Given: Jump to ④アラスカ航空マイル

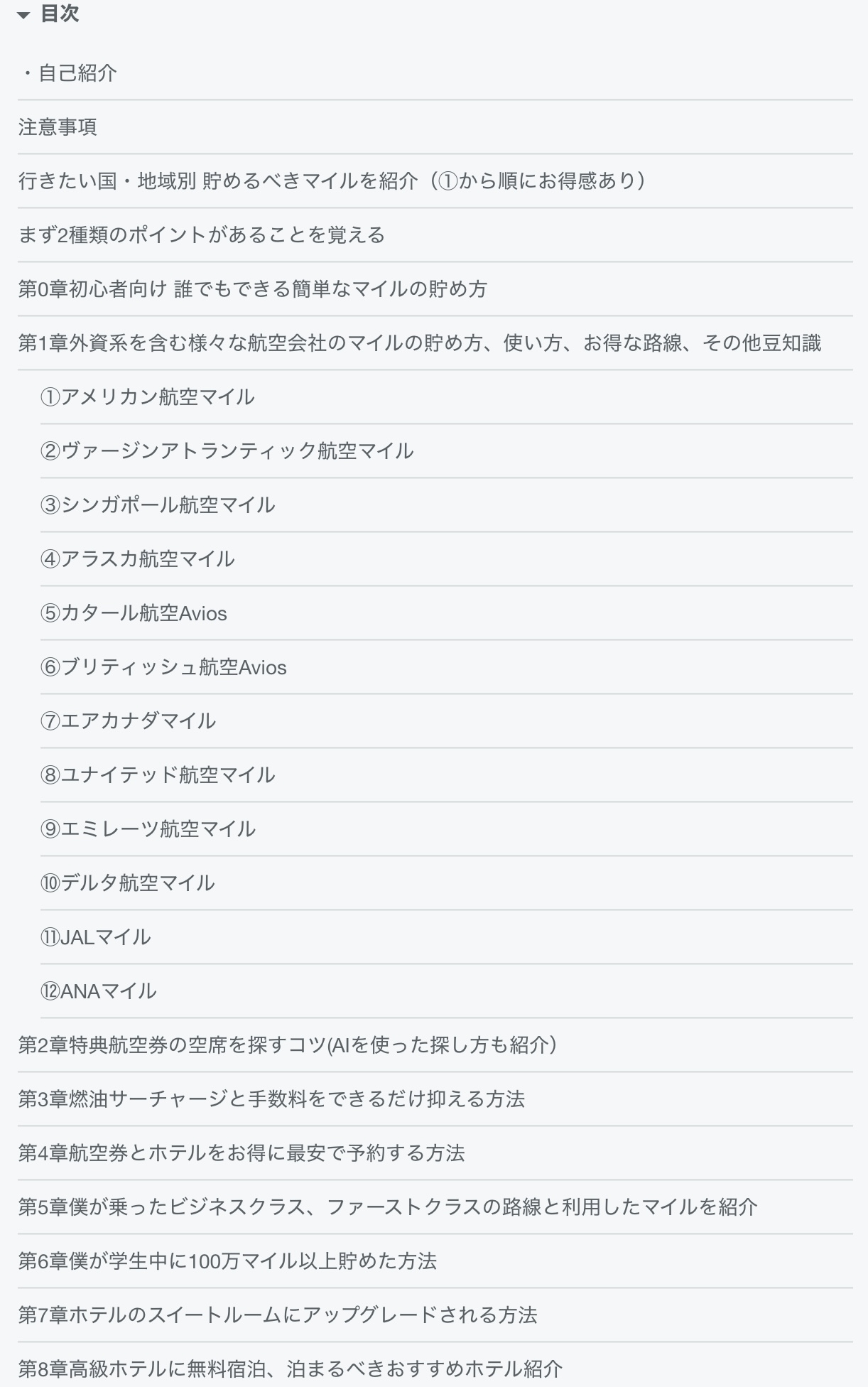Looking at the screenshot, I should 138,559.
